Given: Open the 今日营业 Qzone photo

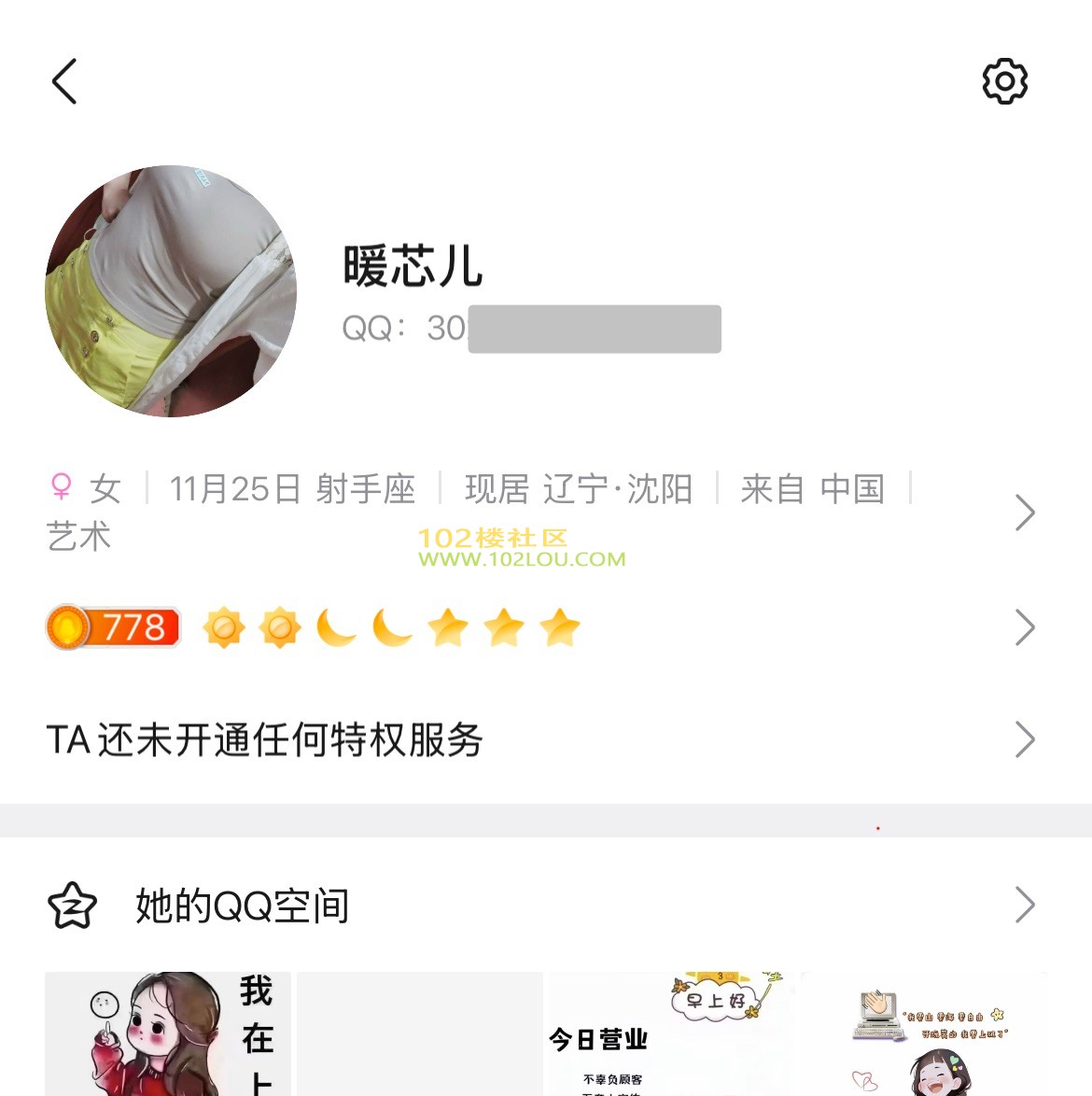Looking at the screenshot, I should click(x=671, y=1033).
